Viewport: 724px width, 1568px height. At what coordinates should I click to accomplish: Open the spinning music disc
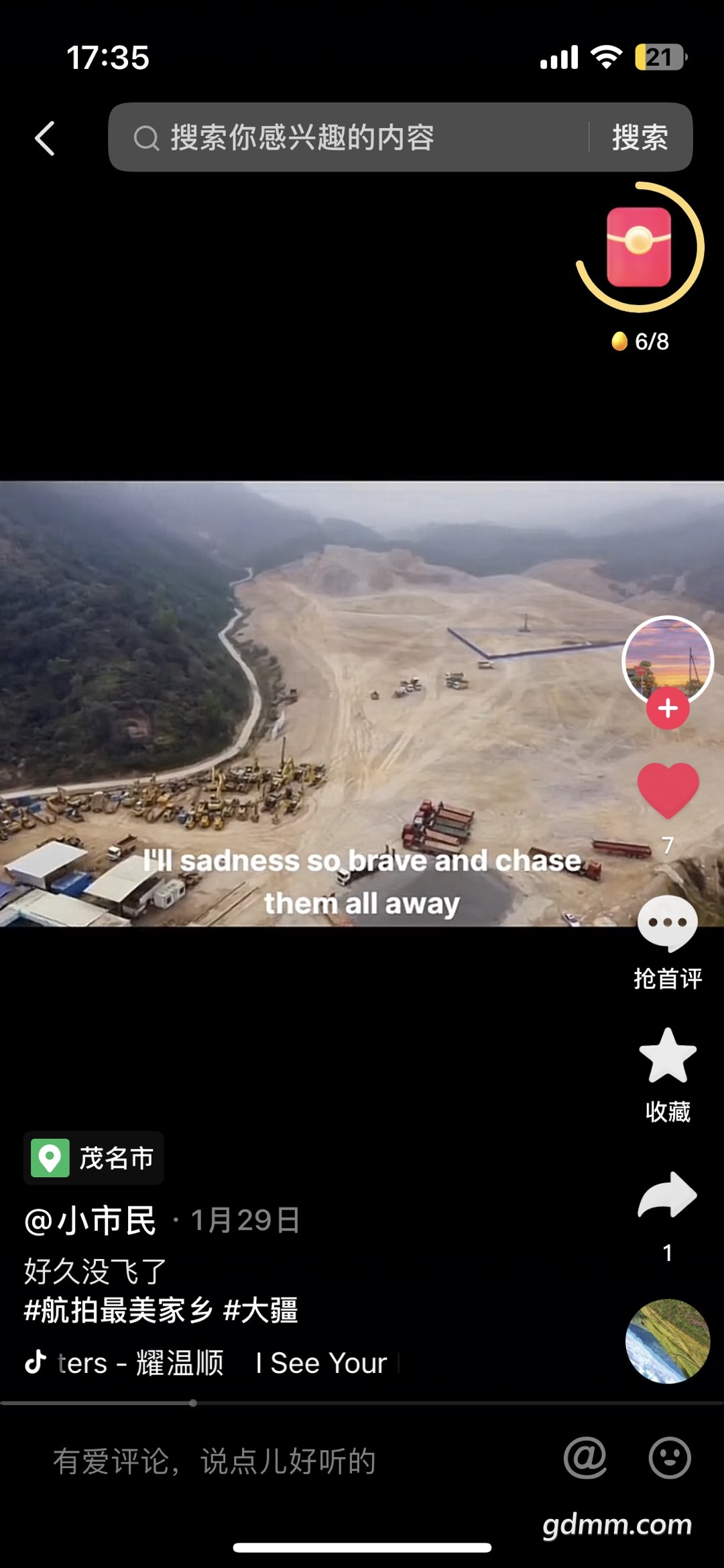[668, 1341]
